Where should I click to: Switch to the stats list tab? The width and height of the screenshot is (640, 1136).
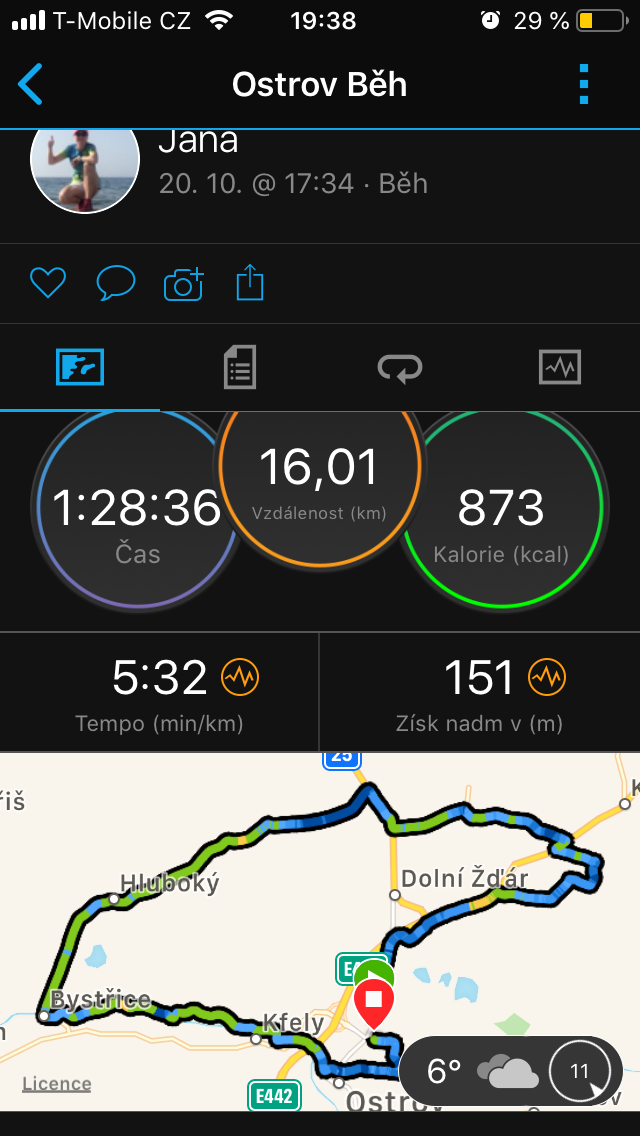(x=240, y=367)
